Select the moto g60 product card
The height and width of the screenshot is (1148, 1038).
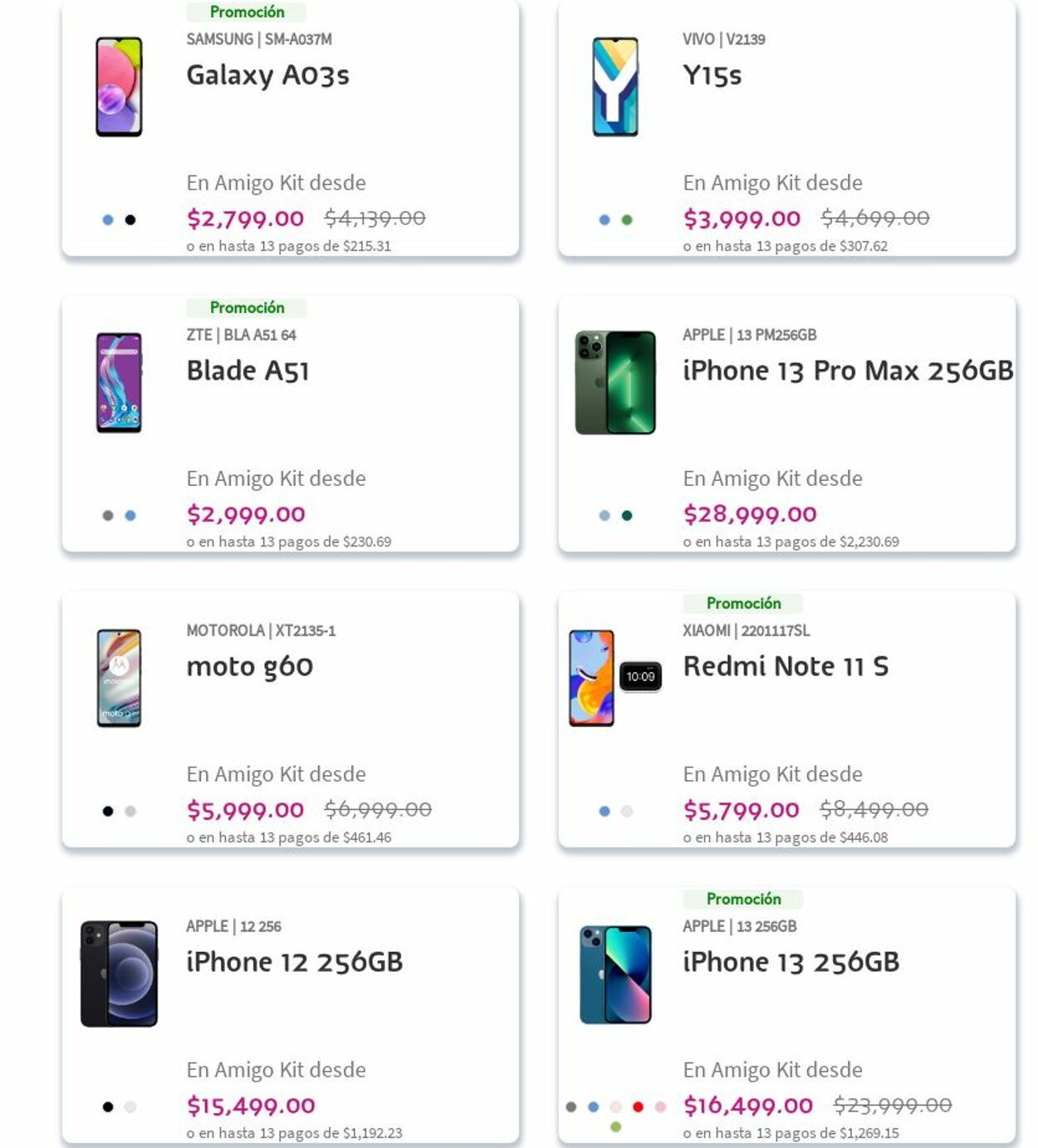point(249,666)
